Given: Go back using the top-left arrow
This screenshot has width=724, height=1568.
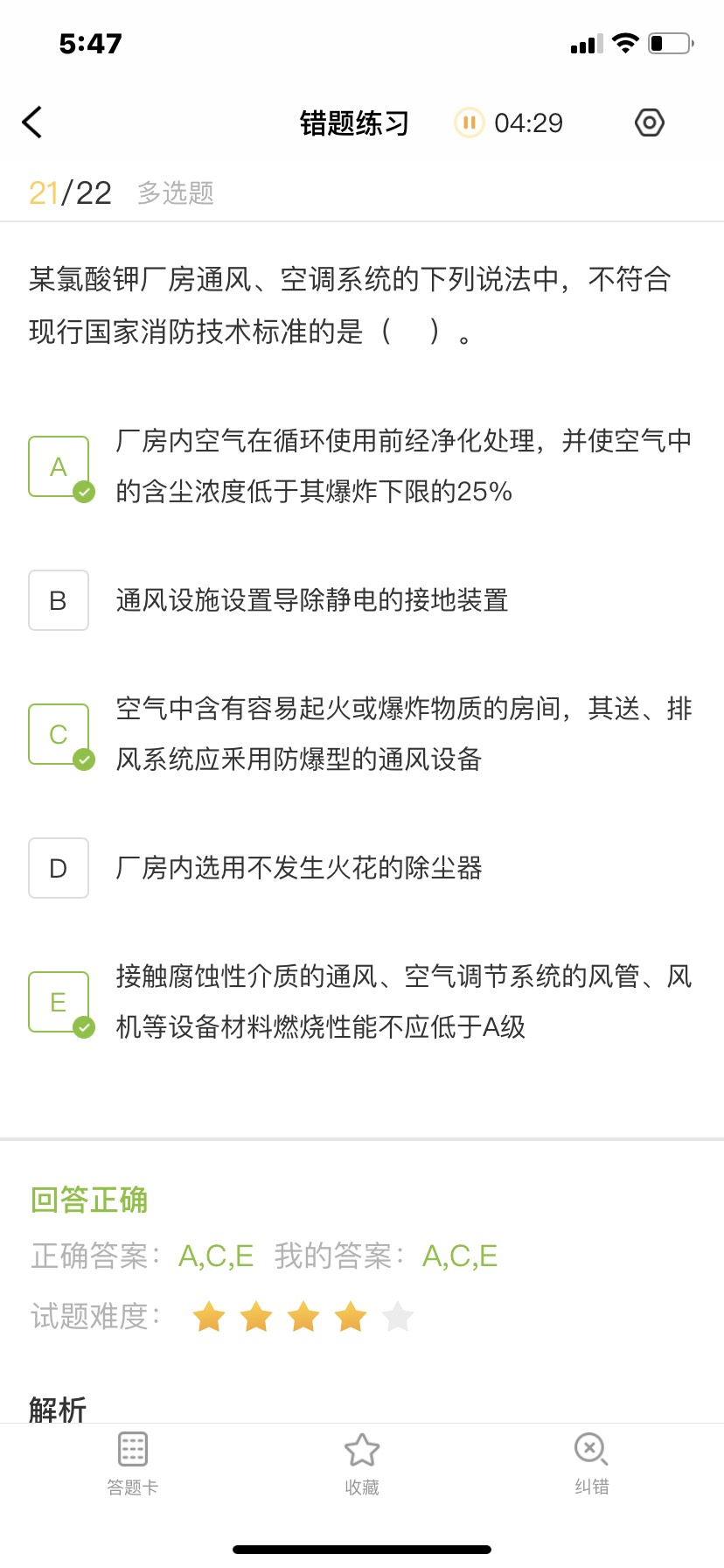Looking at the screenshot, I should tap(32, 122).
